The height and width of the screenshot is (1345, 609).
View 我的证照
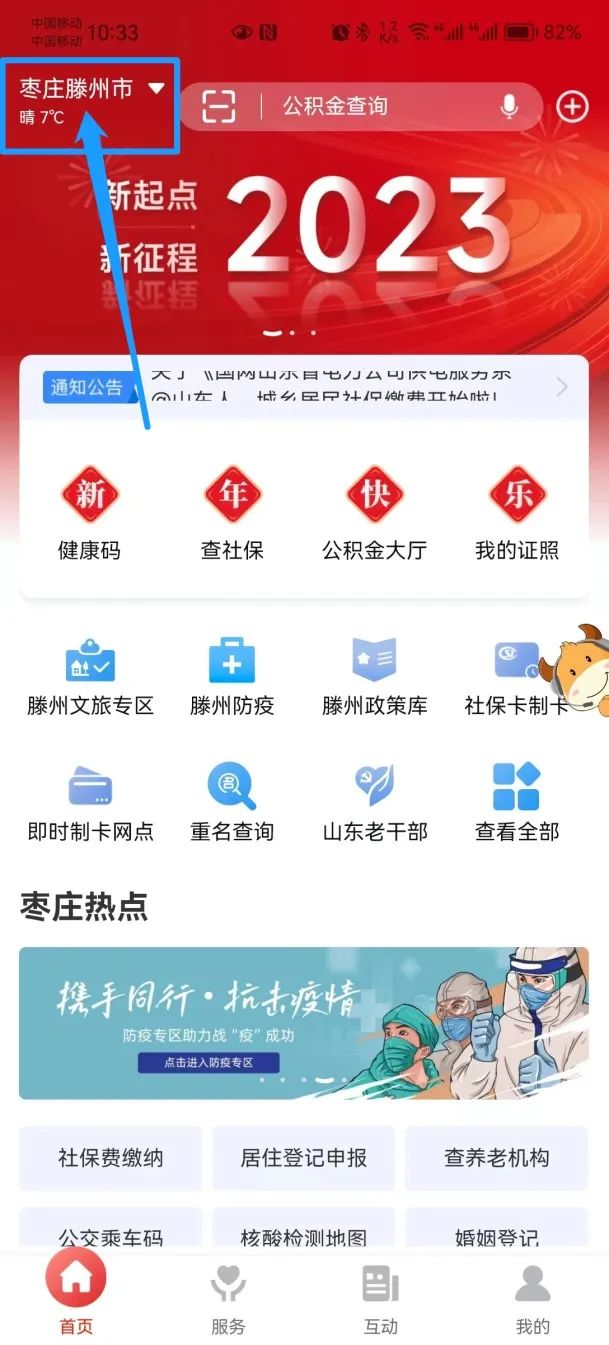pyautogui.click(x=517, y=512)
